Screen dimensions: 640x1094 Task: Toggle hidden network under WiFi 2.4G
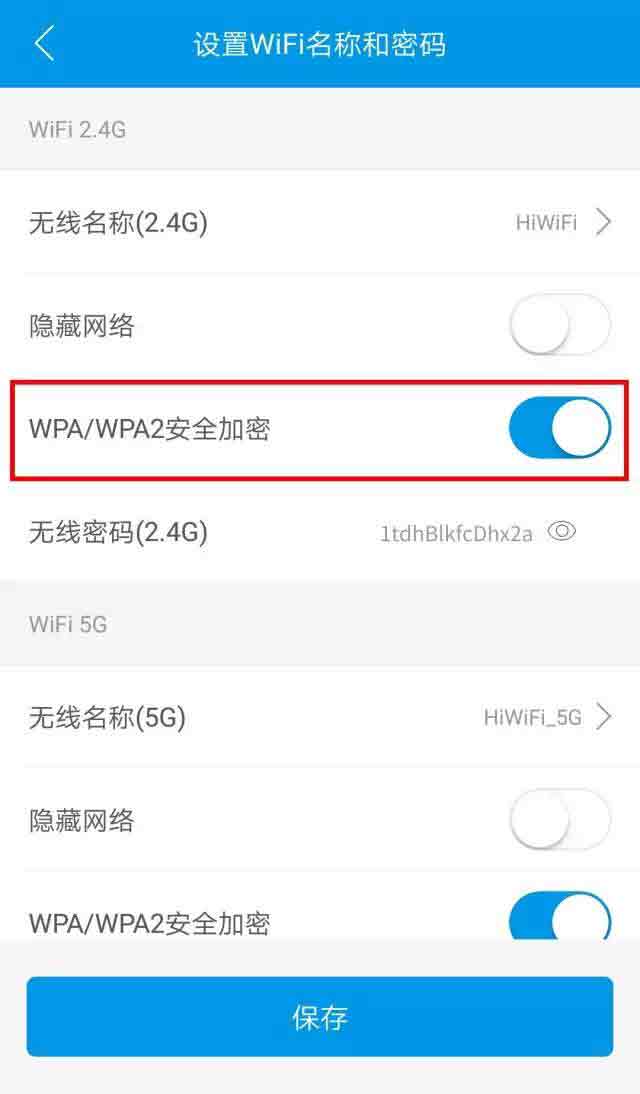pyautogui.click(x=560, y=325)
